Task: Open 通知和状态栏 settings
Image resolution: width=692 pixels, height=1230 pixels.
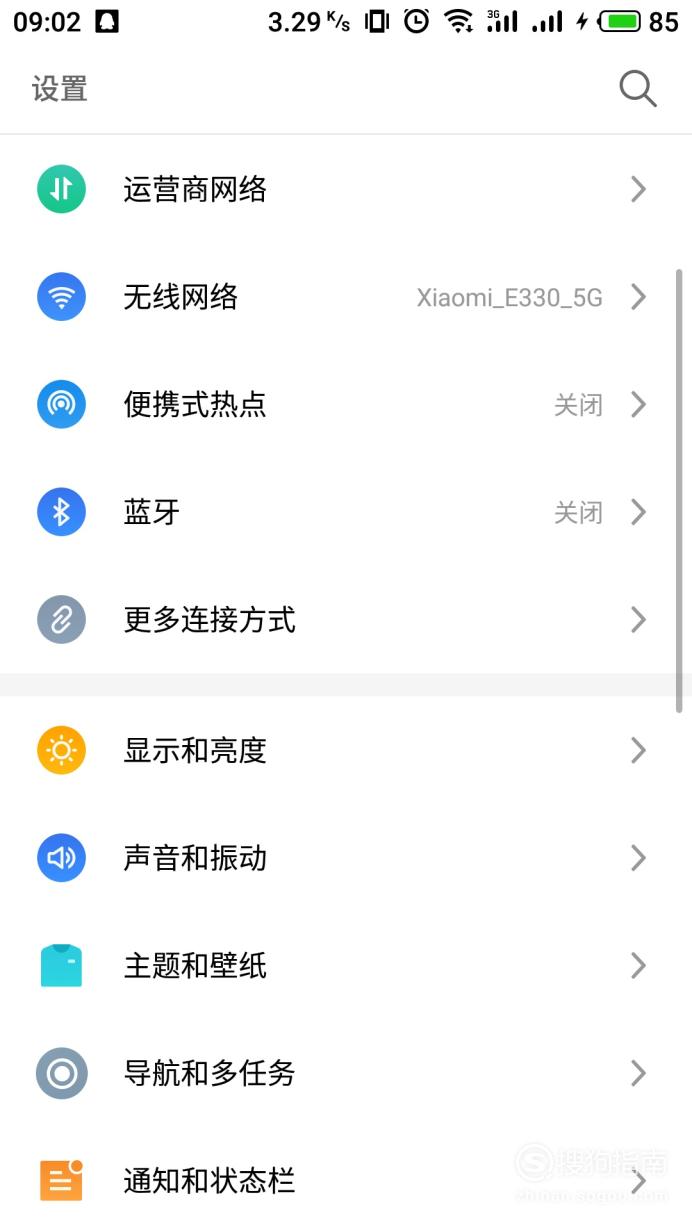Action: pos(346,1179)
